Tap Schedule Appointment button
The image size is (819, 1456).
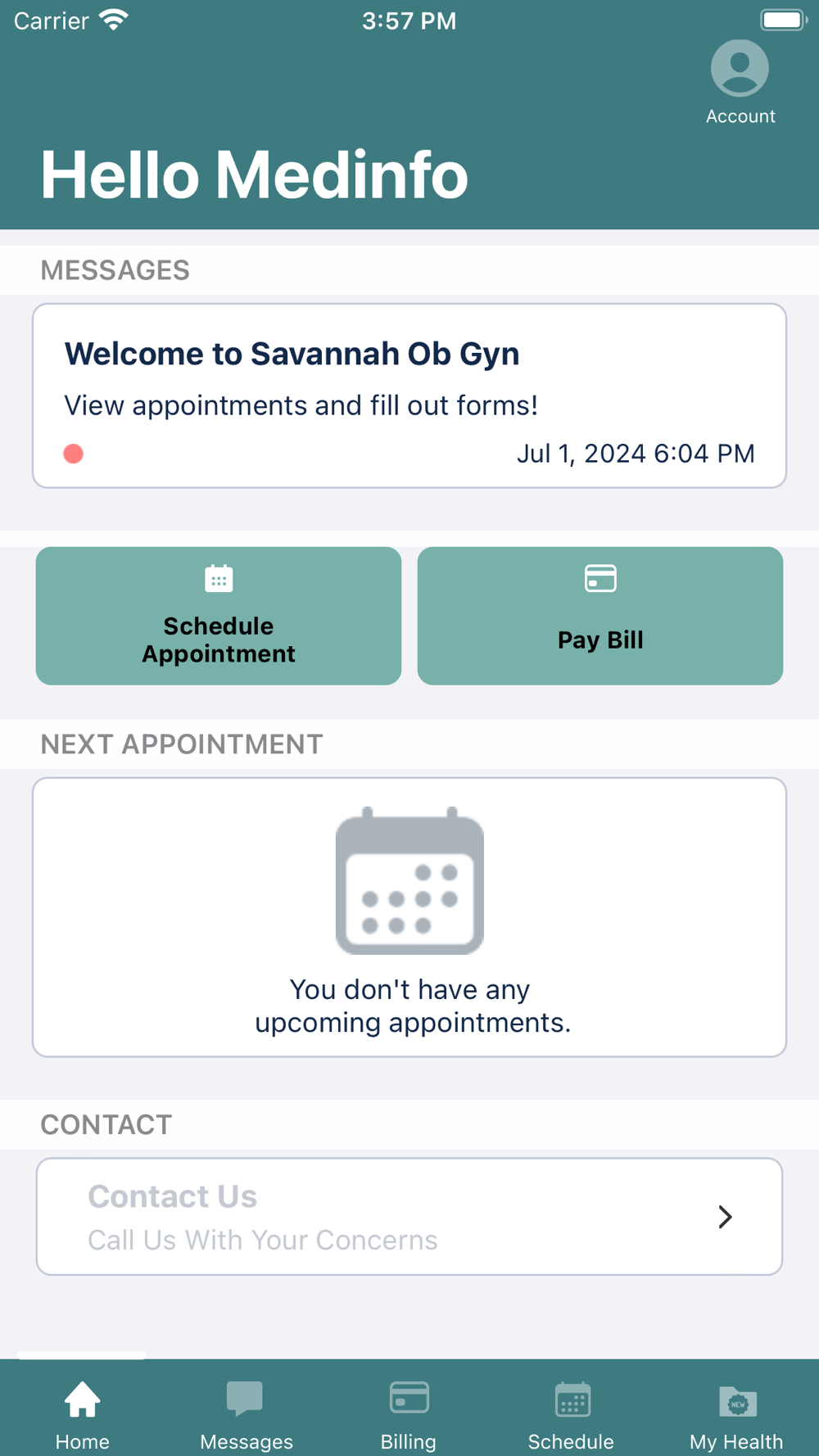(219, 616)
